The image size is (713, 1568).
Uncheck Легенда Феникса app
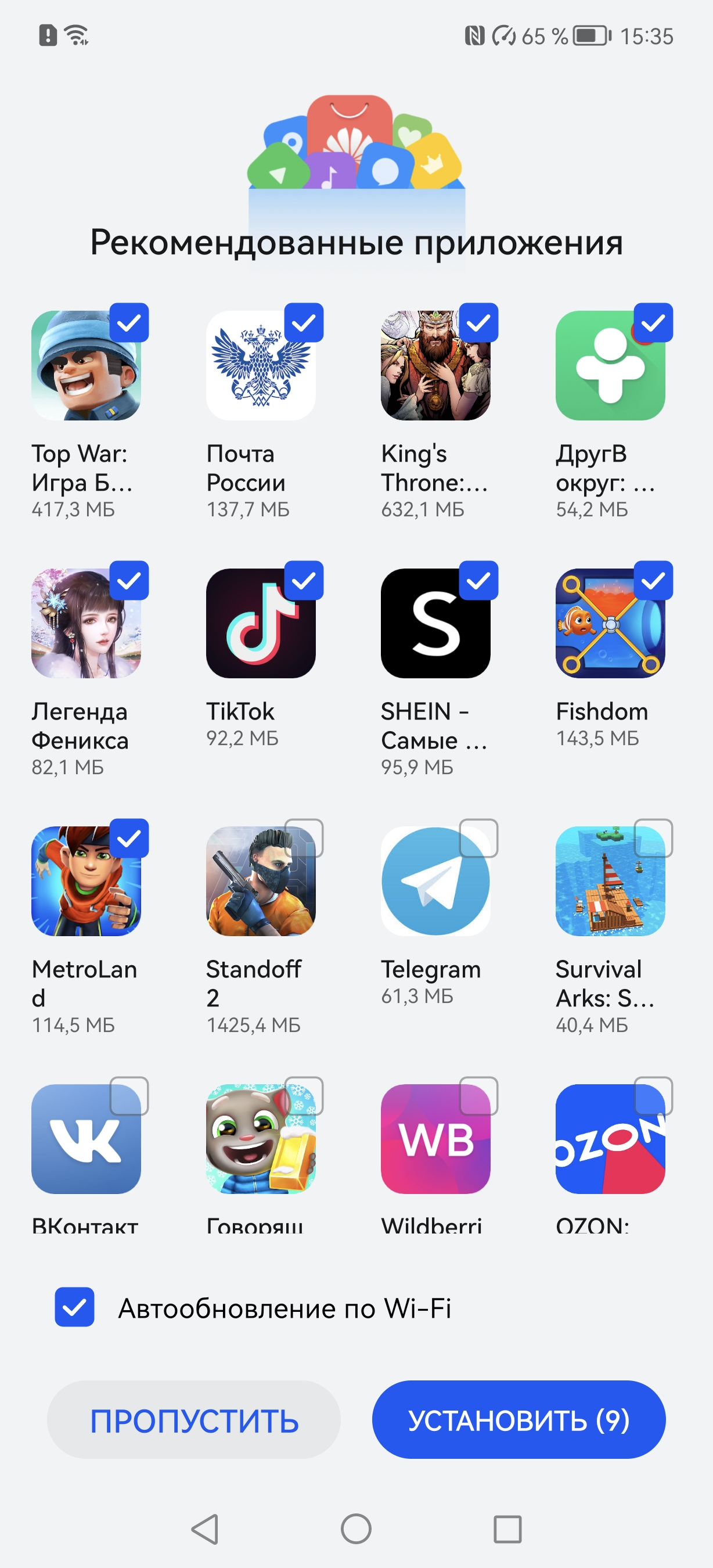[129, 581]
